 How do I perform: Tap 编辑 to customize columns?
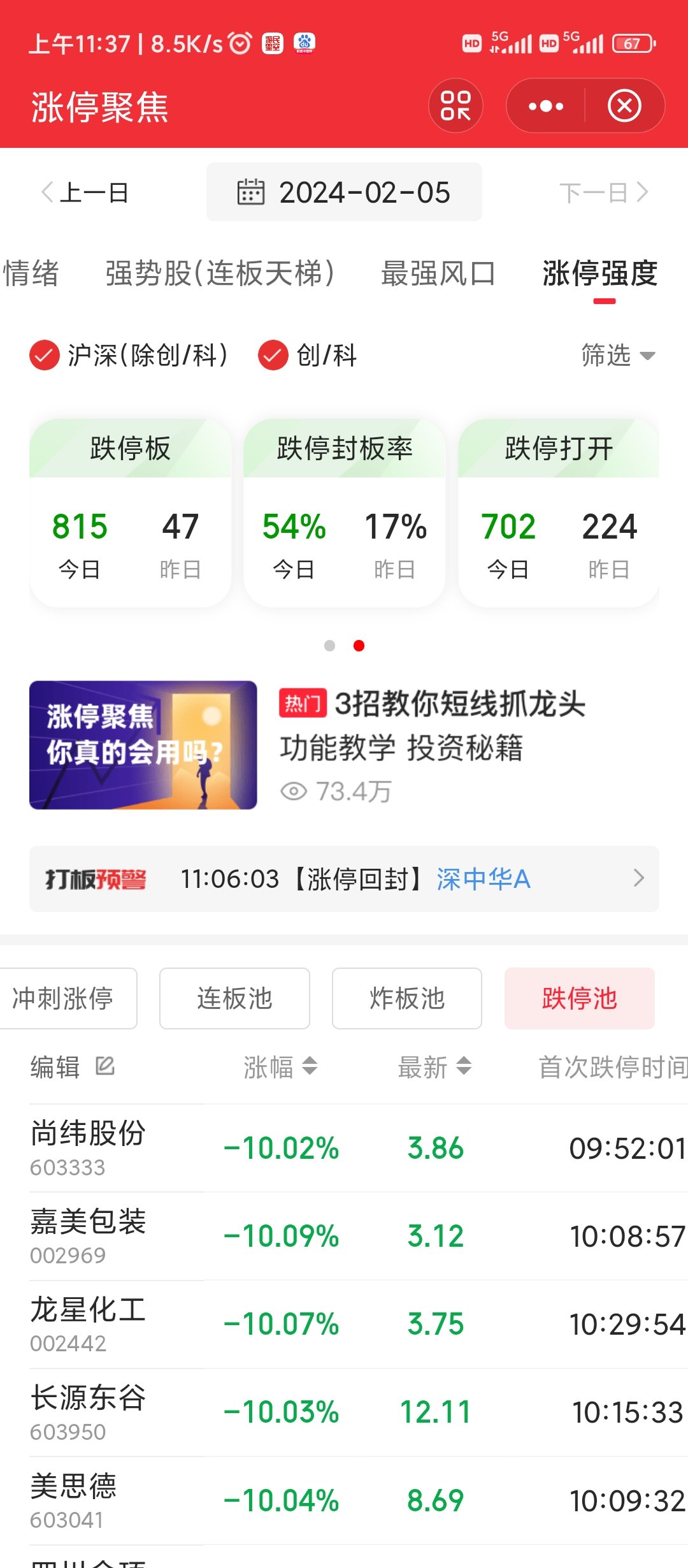coord(71,1066)
